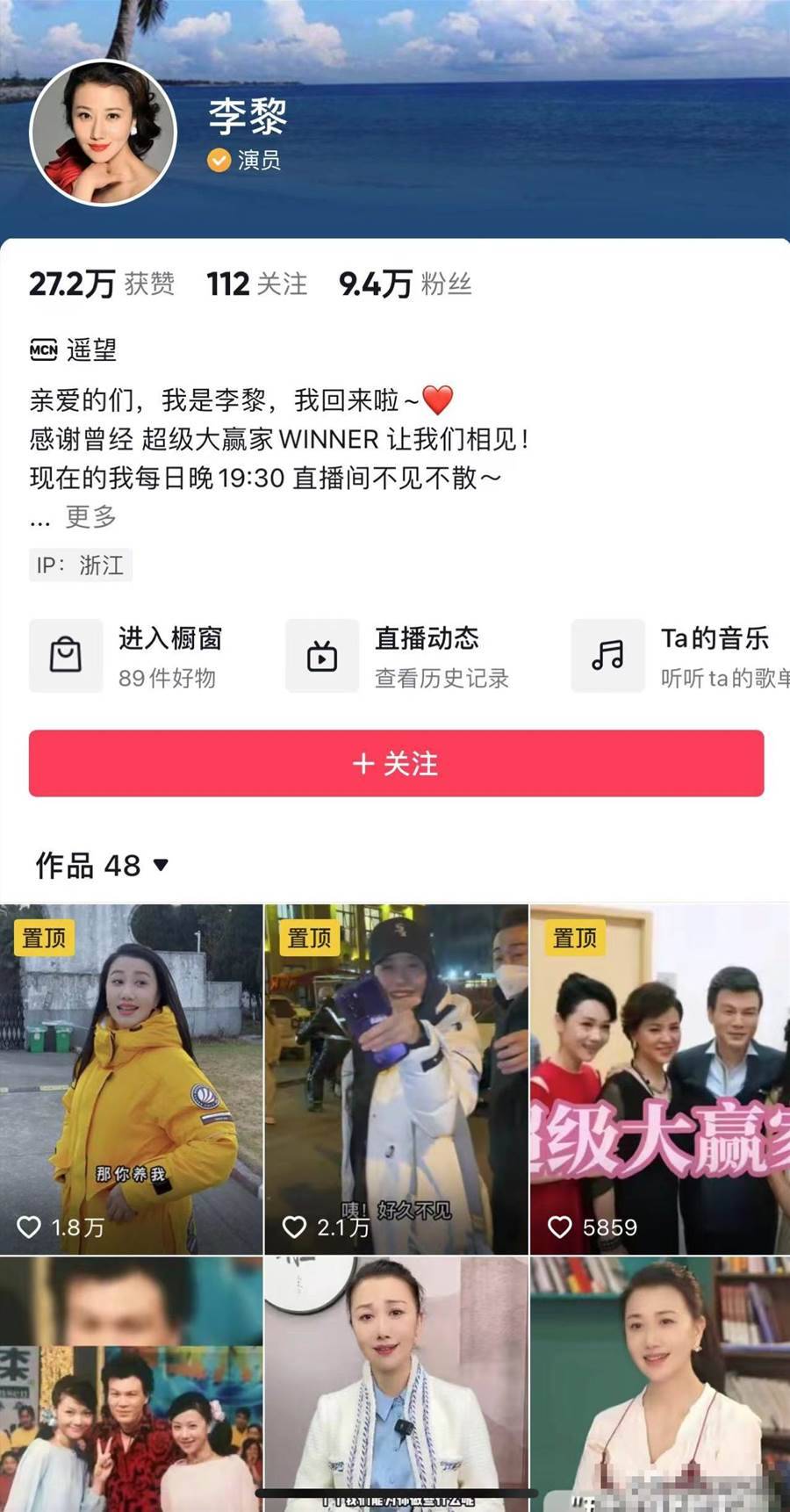Open pinned video with 5859 likes
Image resolution: width=790 pixels, height=1512 pixels.
[659, 1078]
